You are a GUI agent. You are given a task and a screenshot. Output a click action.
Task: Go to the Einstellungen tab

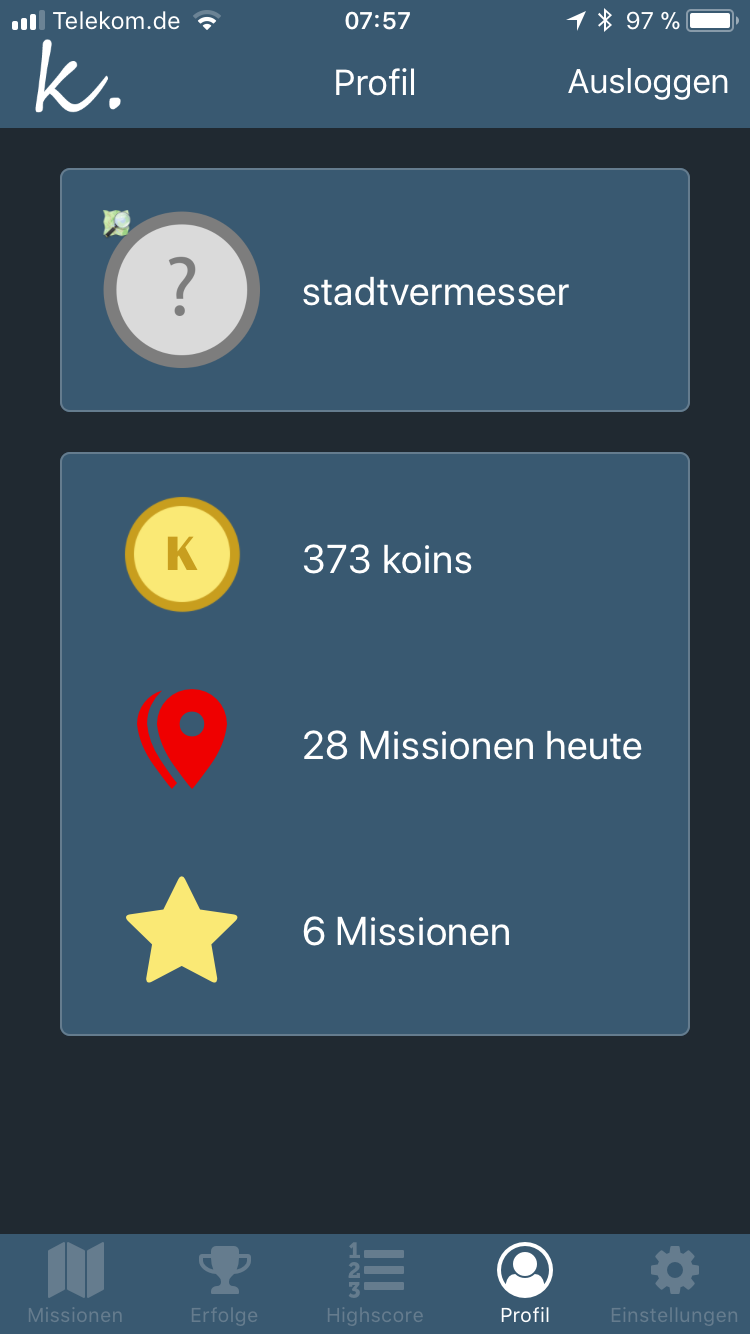coord(674,1283)
